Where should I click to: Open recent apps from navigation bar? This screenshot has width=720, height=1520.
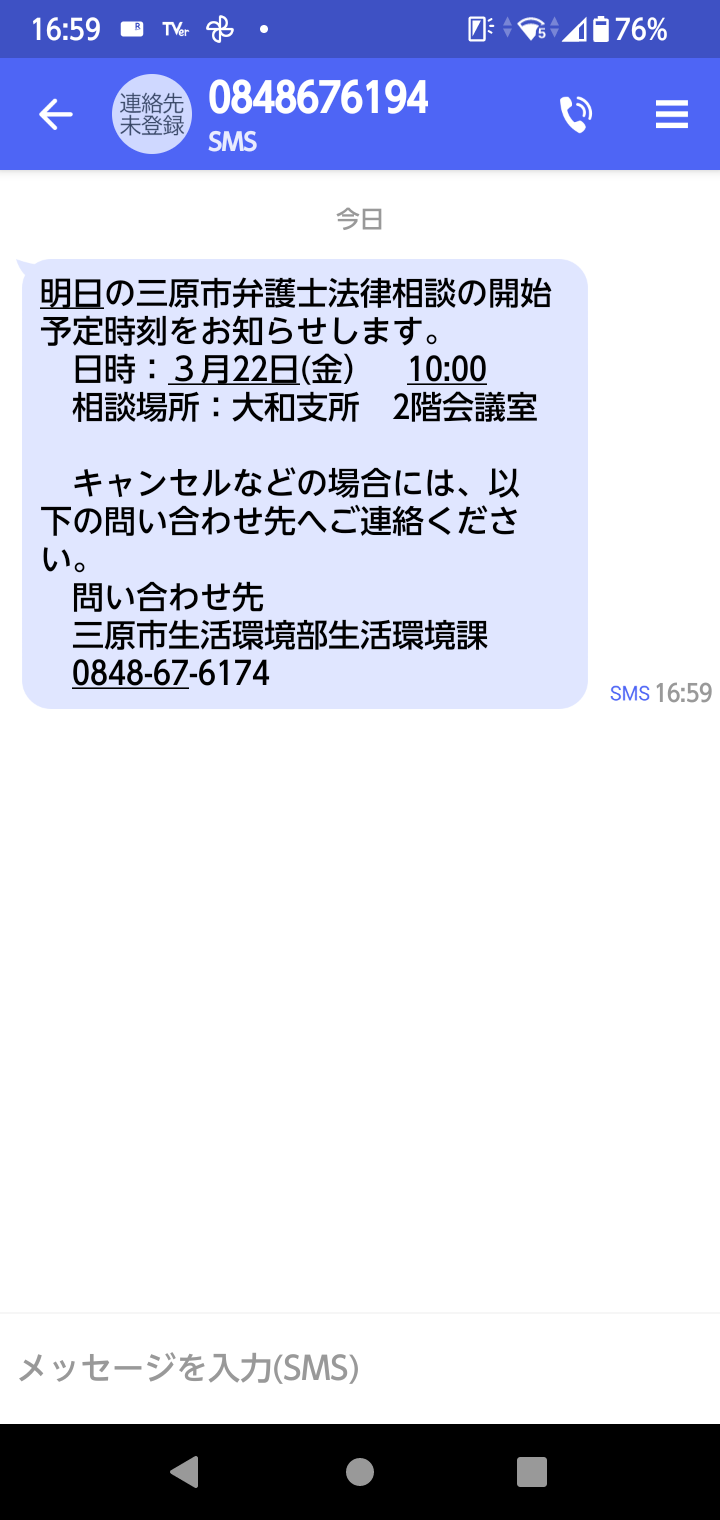[x=532, y=1472]
